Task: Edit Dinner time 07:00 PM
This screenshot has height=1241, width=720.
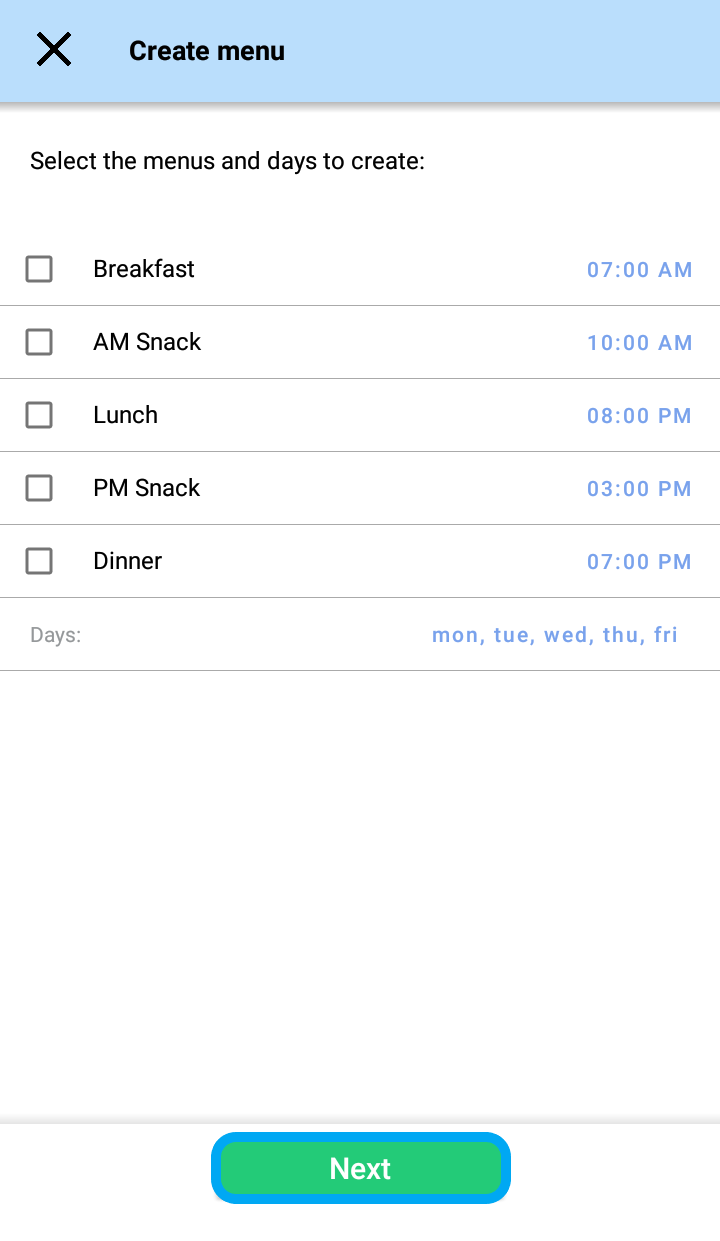Action: pyautogui.click(x=639, y=562)
